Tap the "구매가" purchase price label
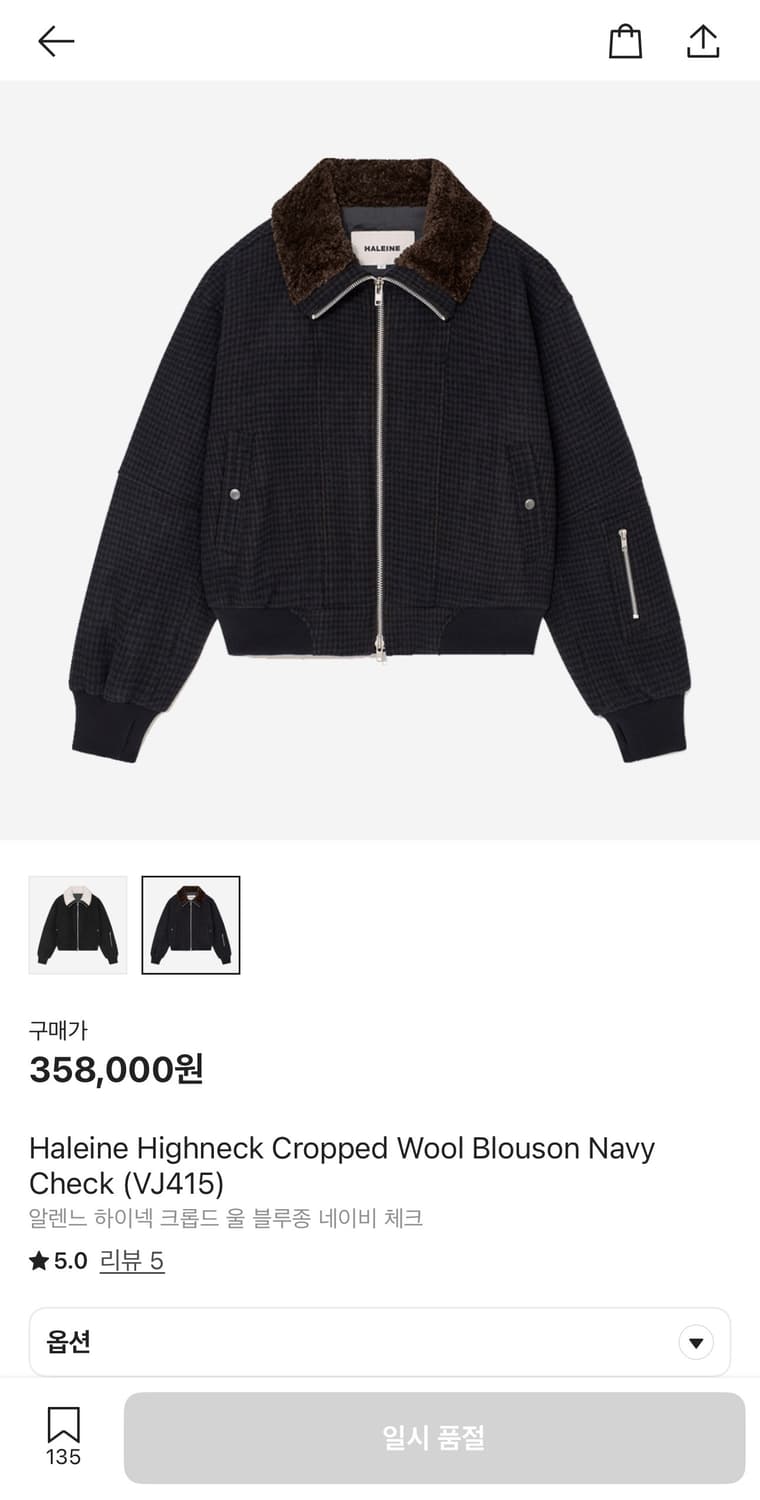This screenshot has width=760, height=1500. pos(58,1030)
